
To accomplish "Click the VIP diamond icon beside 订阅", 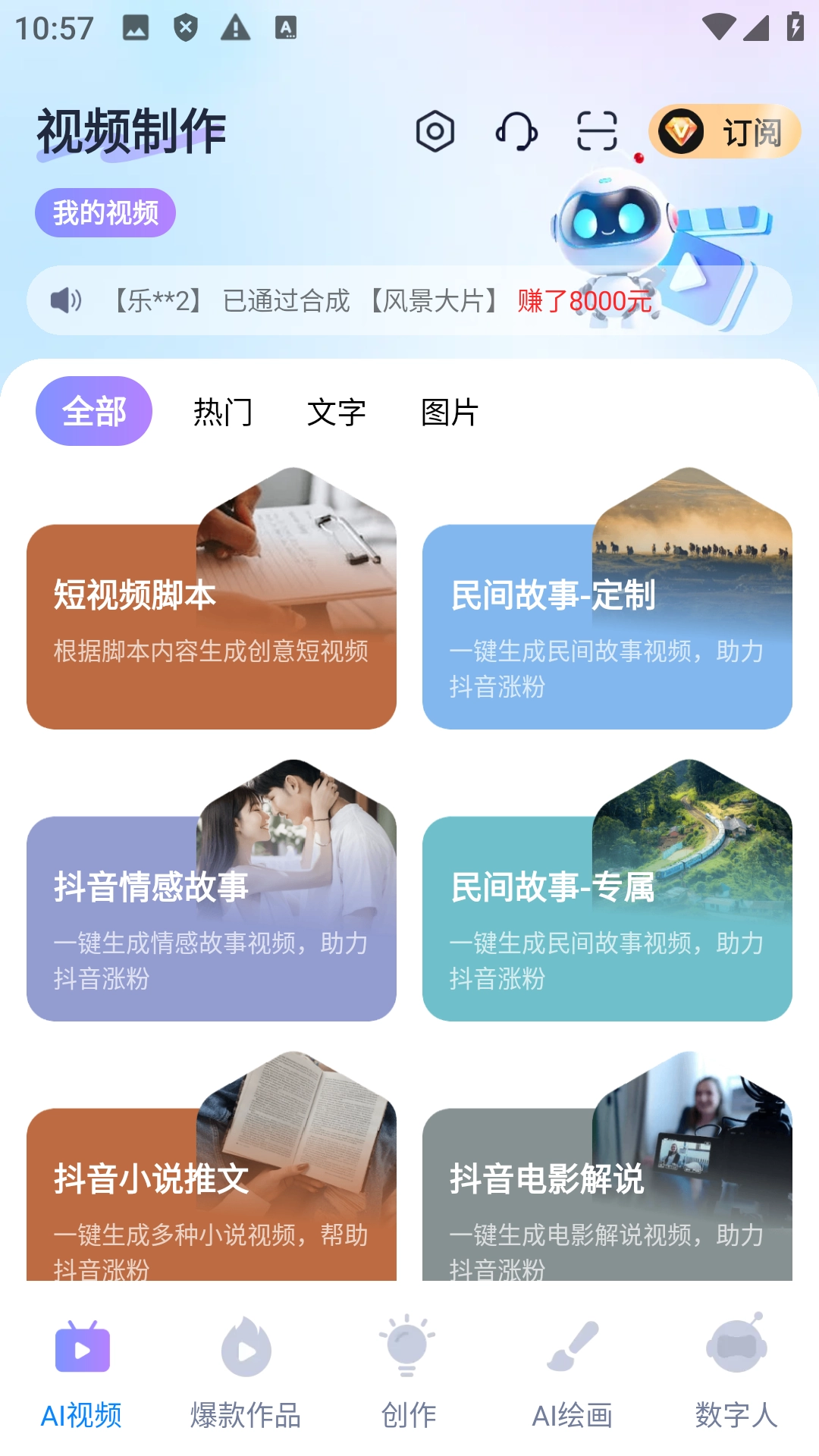I will [x=681, y=132].
